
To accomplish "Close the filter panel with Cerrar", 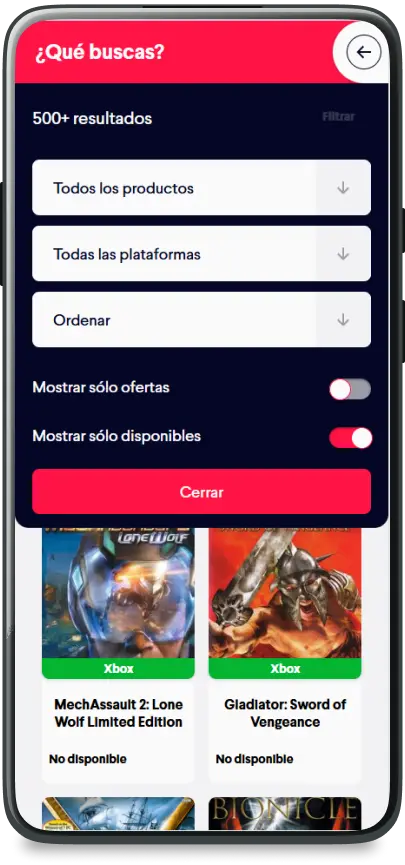I will pos(201,492).
